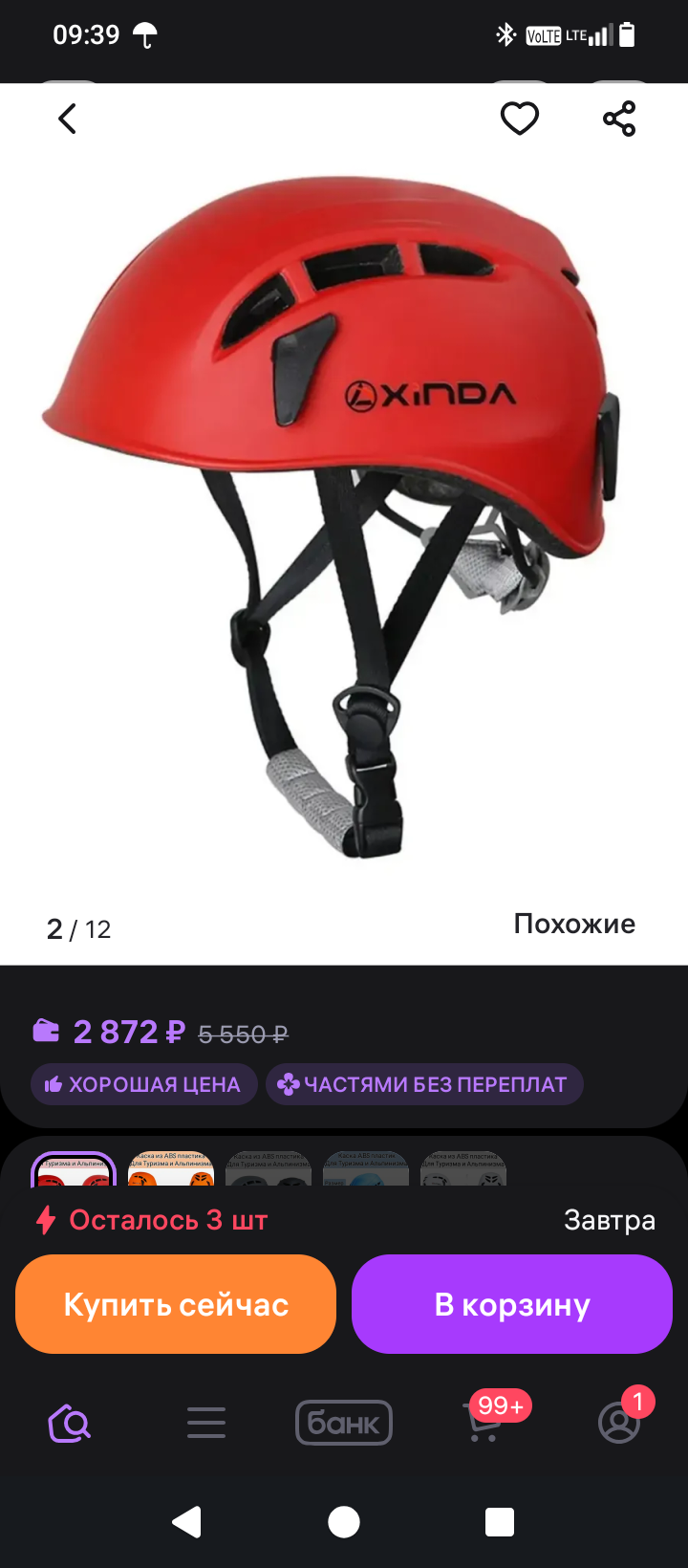Open Похожие similar products
The height and width of the screenshot is (1568, 688).
pyautogui.click(x=573, y=924)
